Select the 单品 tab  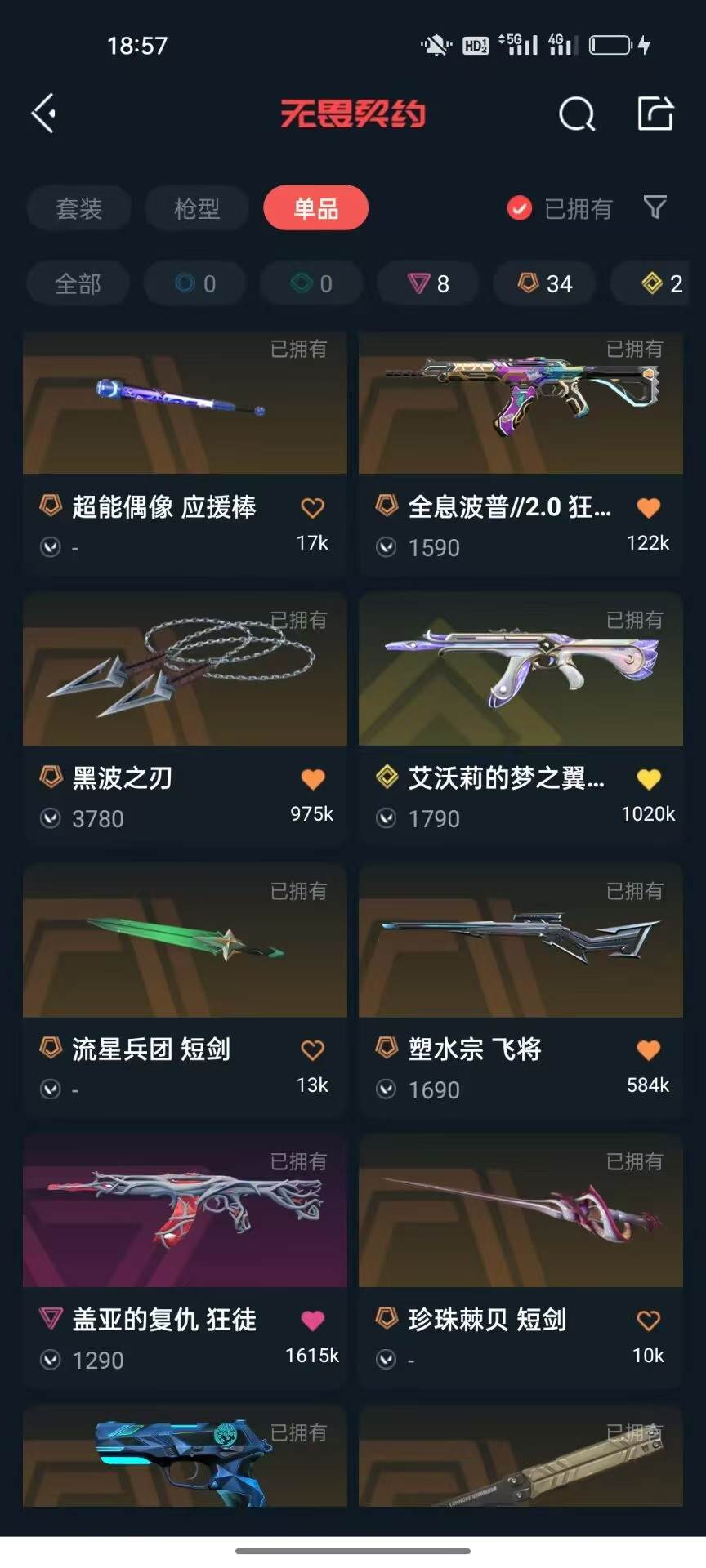point(315,208)
